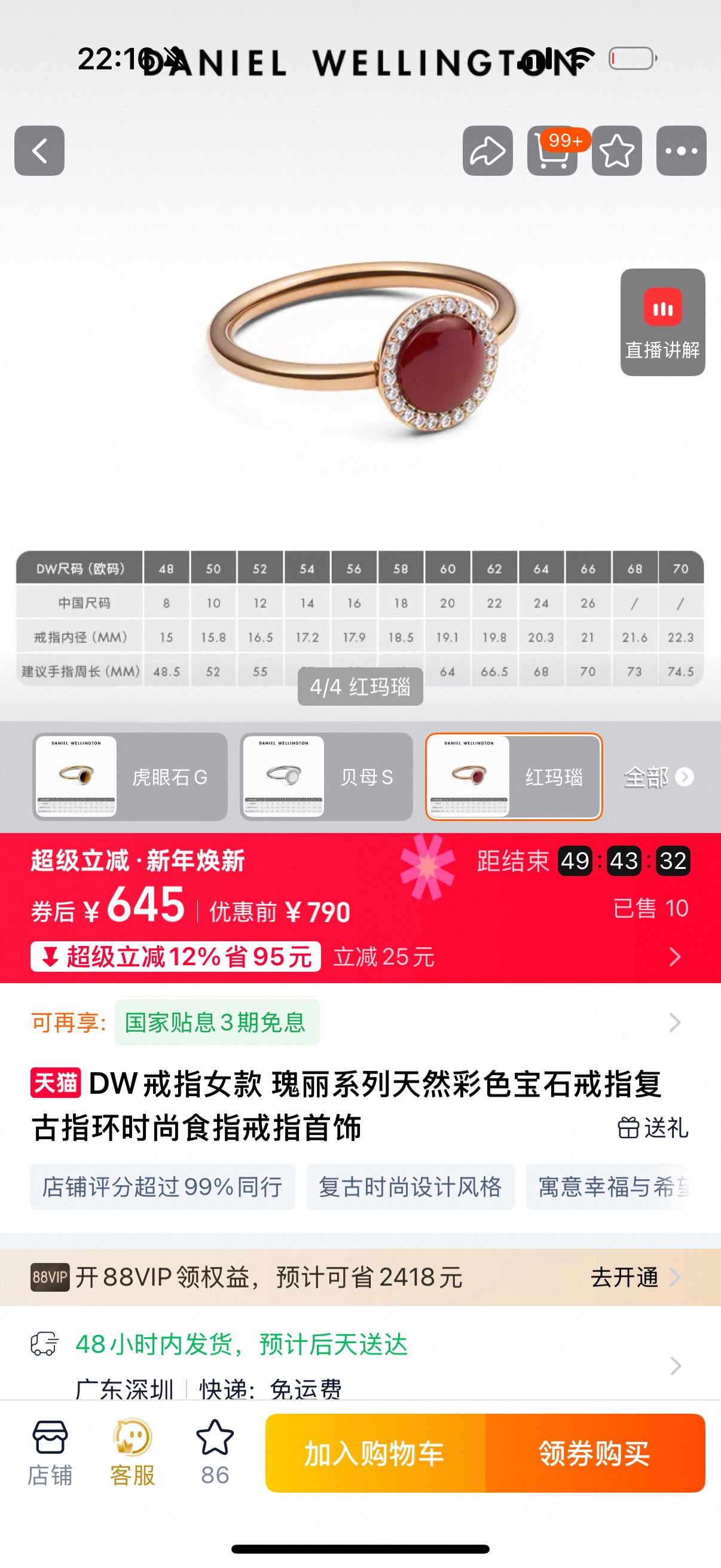Expand the 超级立减 discount details
721x1568 pixels.
tap(674, 956)
